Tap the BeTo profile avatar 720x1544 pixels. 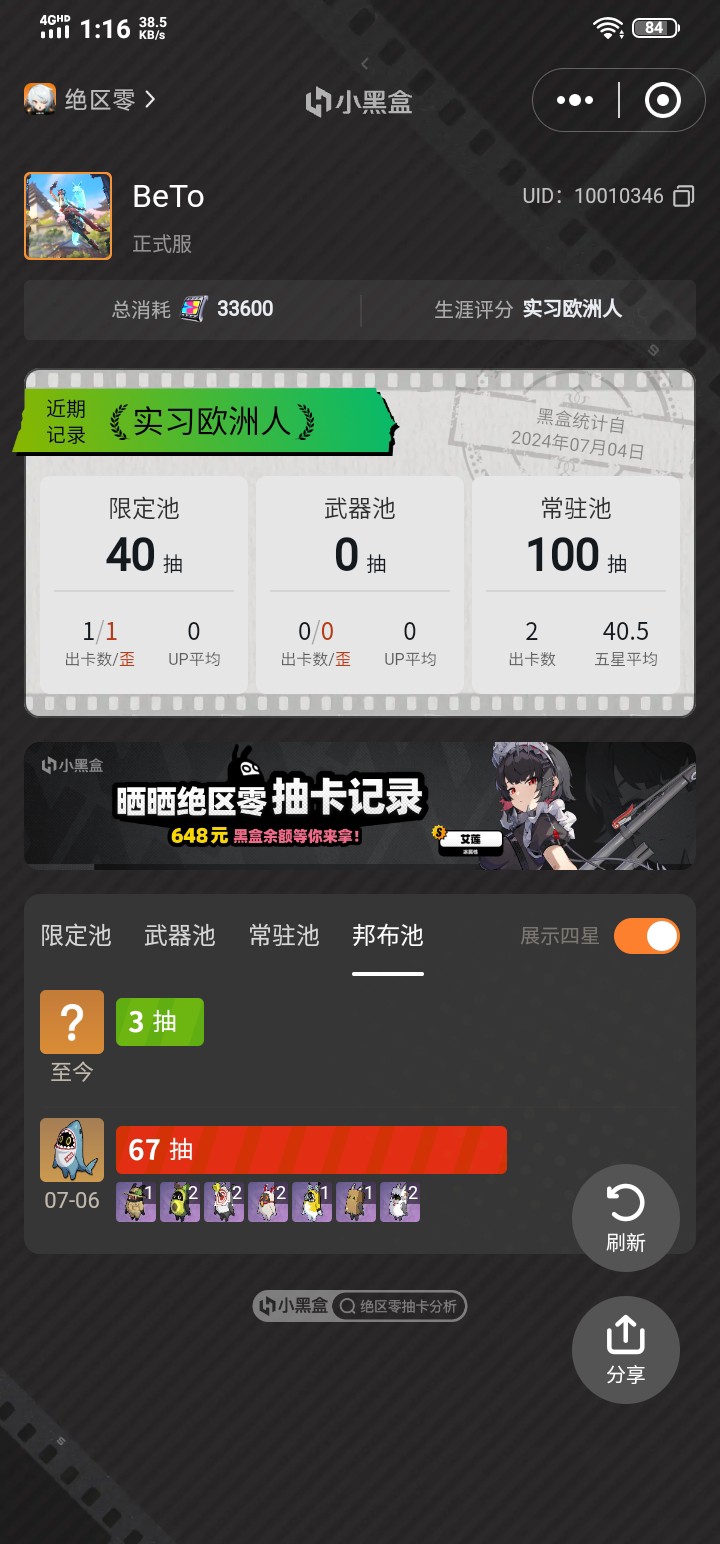click(x=68, y=216)
